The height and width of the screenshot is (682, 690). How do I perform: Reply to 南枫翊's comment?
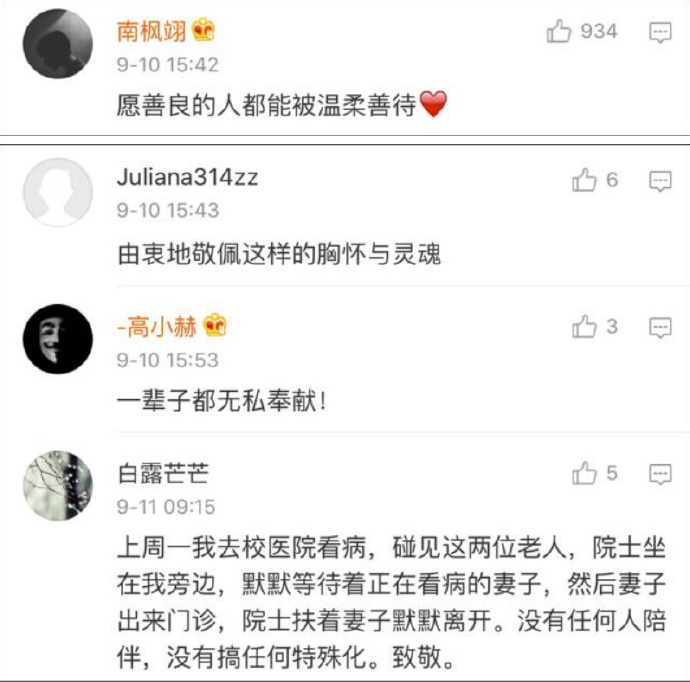coord(660,32)
